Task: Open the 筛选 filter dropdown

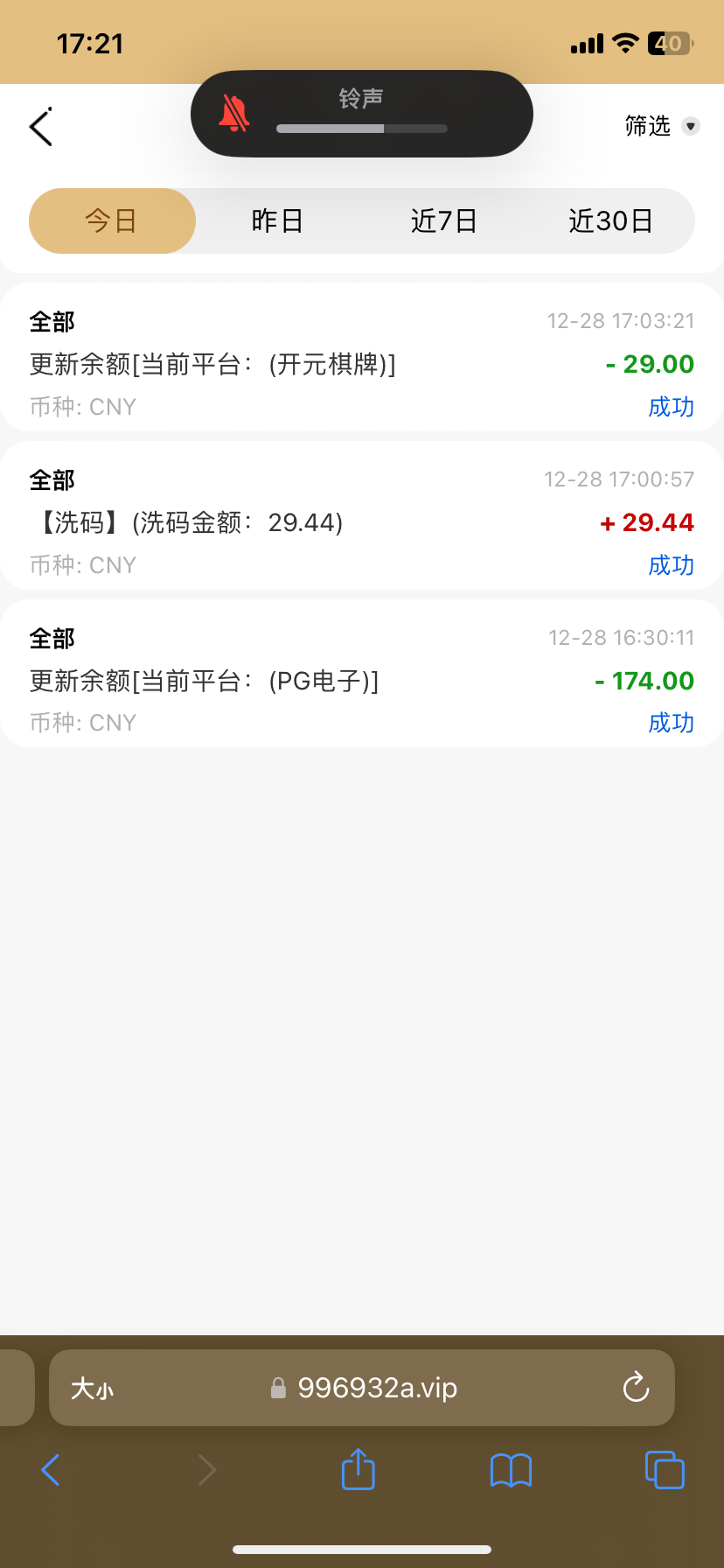Action: click(662, 126)
